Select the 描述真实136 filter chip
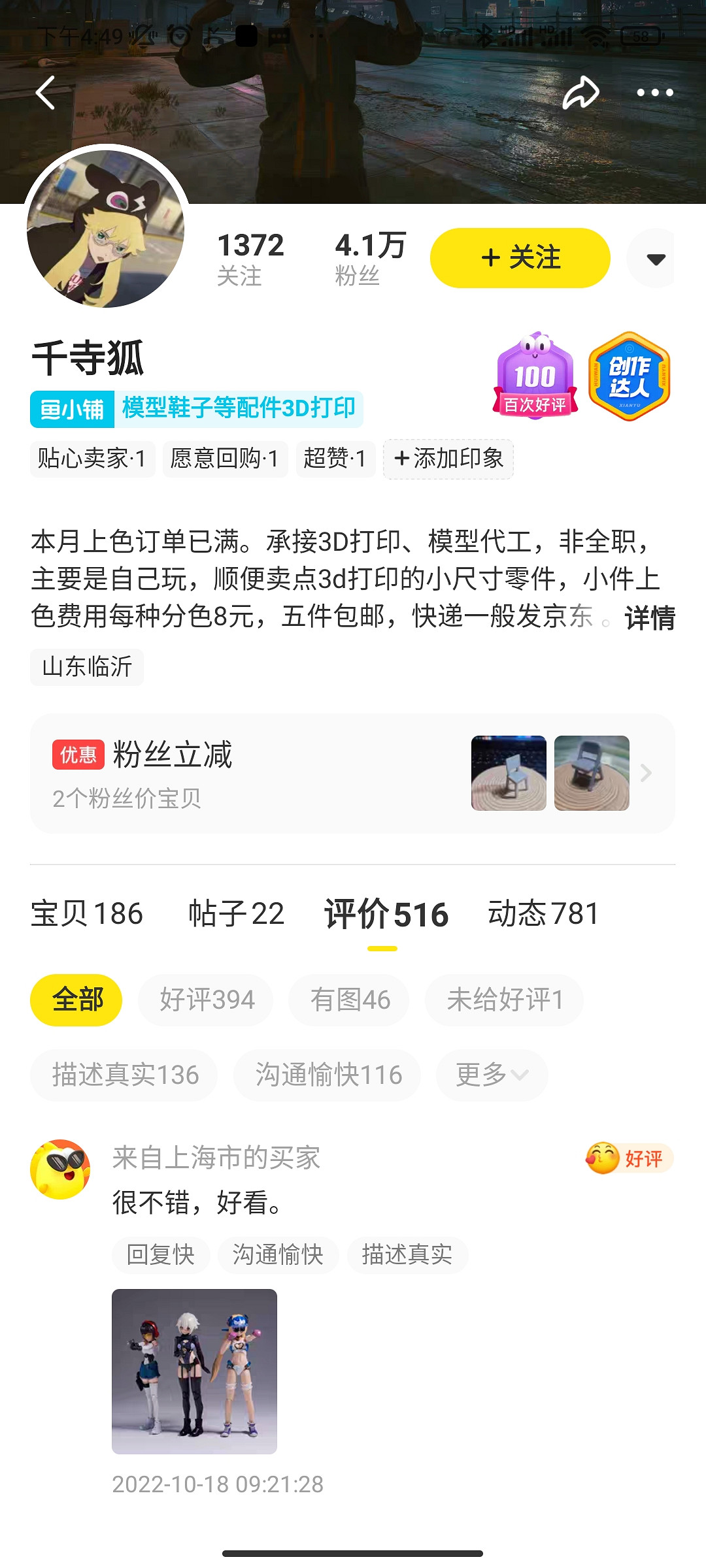This screenshot has height=1568, width=706. (x=124, y=1075)
